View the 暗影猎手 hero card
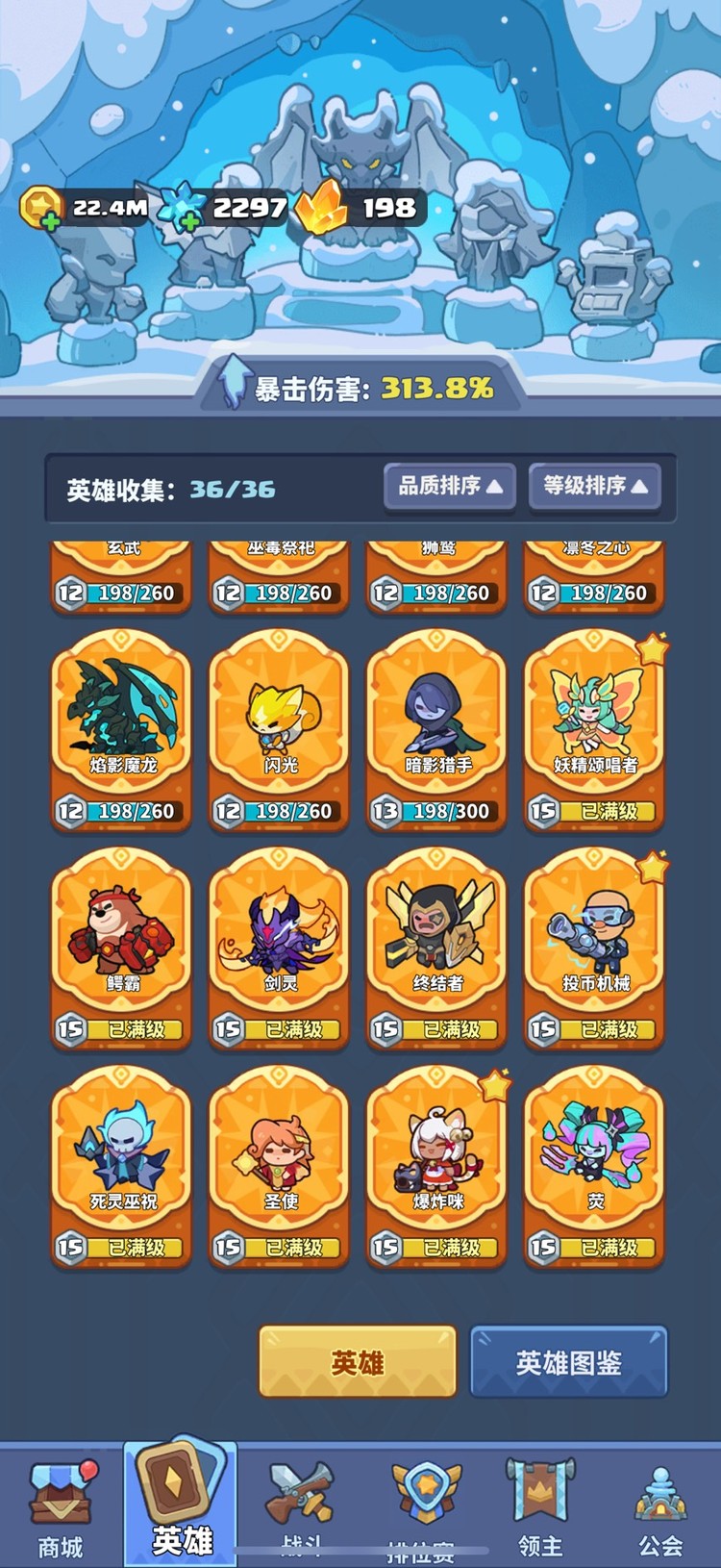The image size is (721, 1568). 436,729
